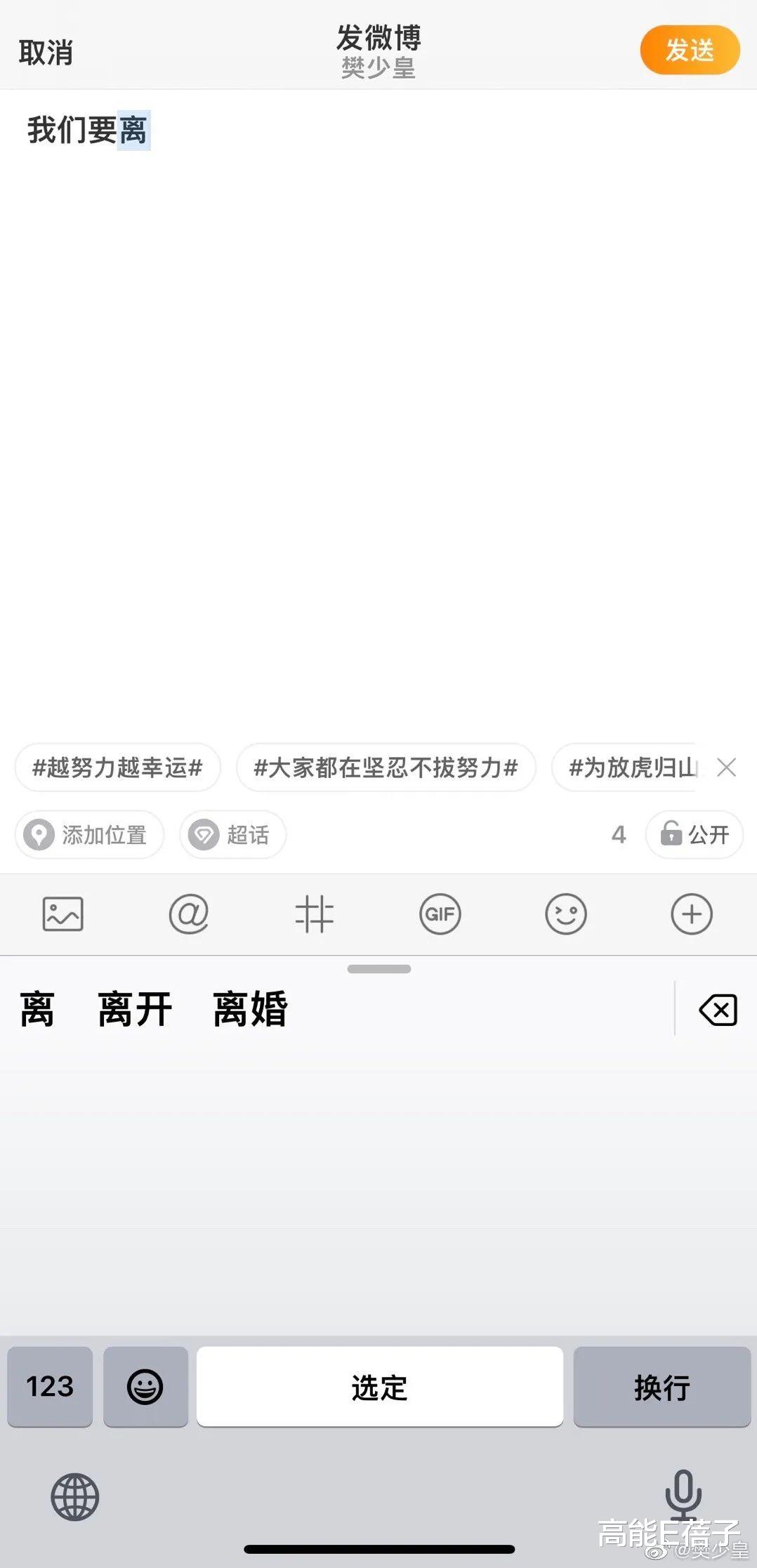The image size is (757, 1568).
Task: Switch to numeric keyboard with 123 key
Action: click(x=49, y=1387)
